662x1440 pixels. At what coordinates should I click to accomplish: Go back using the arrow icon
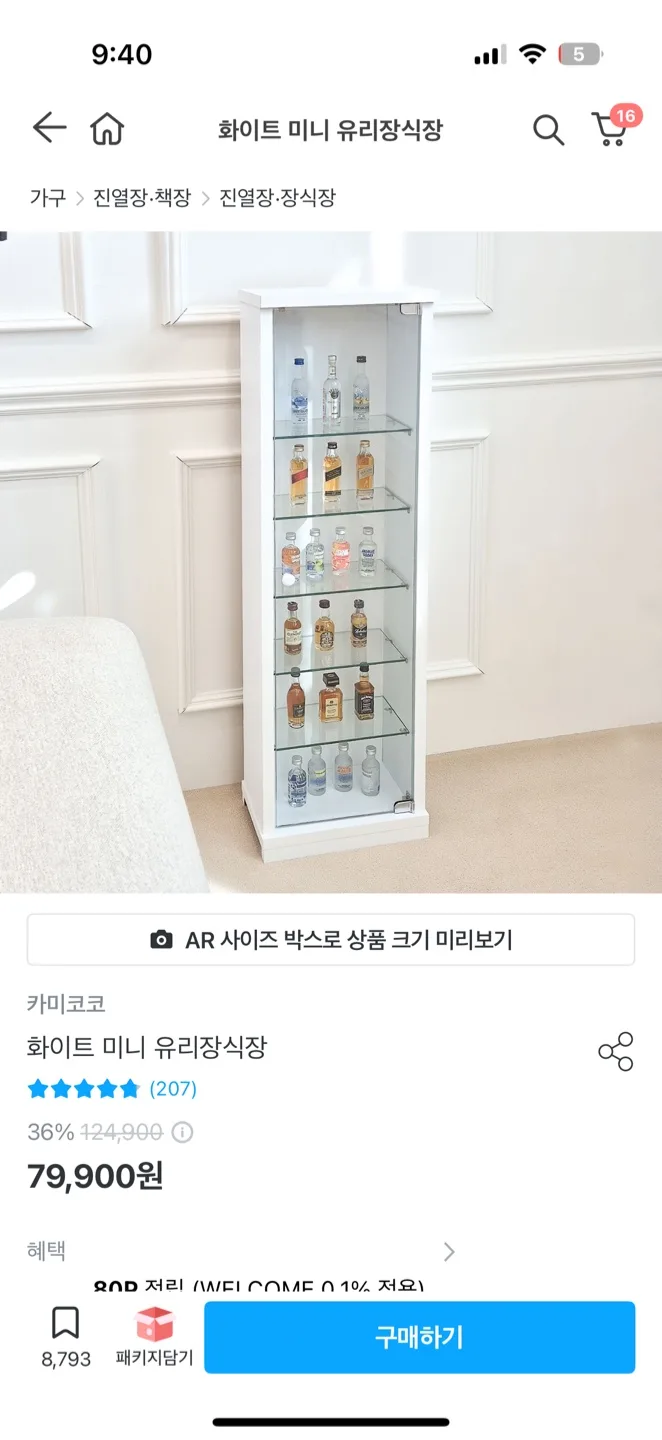(49, 128)
